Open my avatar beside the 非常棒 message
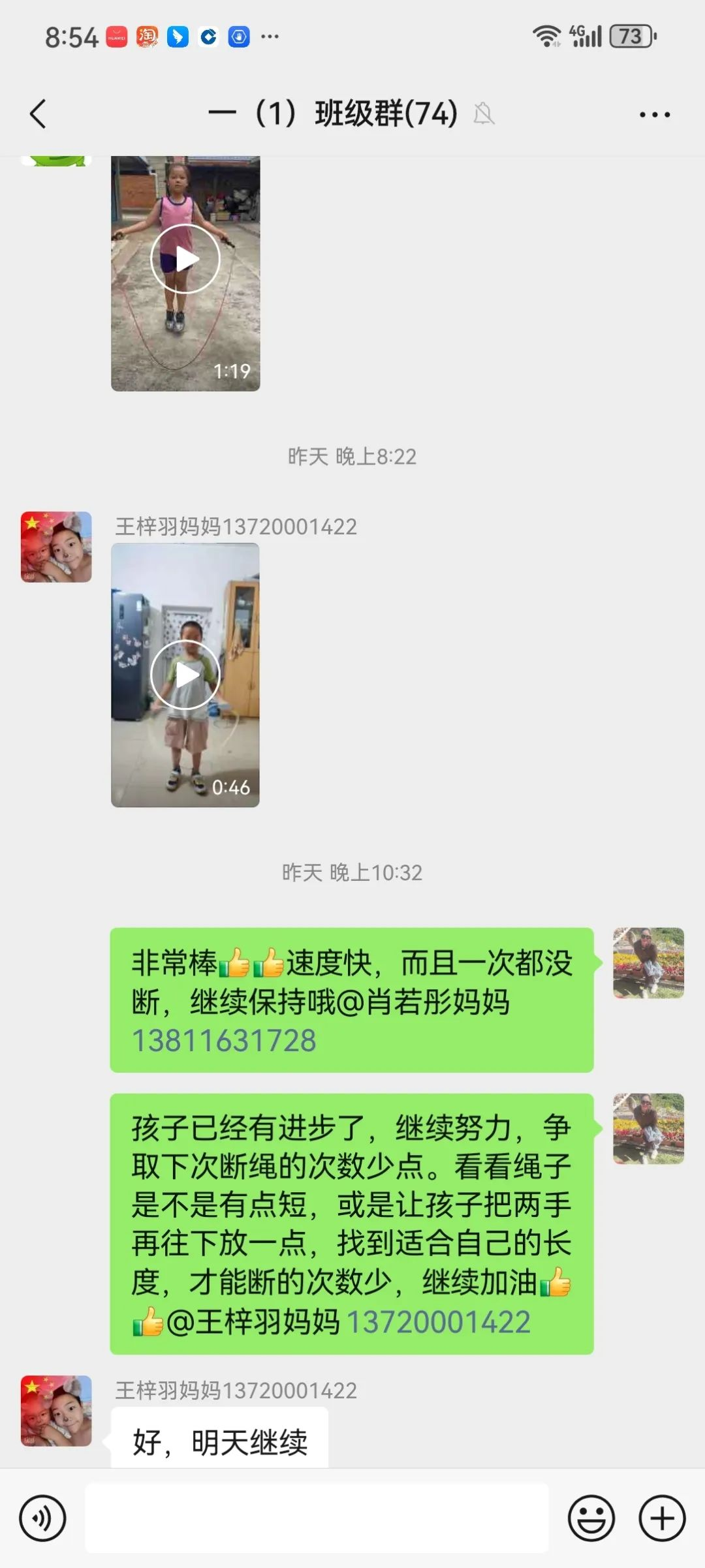 pyautogui.click(x=648, y=963)
